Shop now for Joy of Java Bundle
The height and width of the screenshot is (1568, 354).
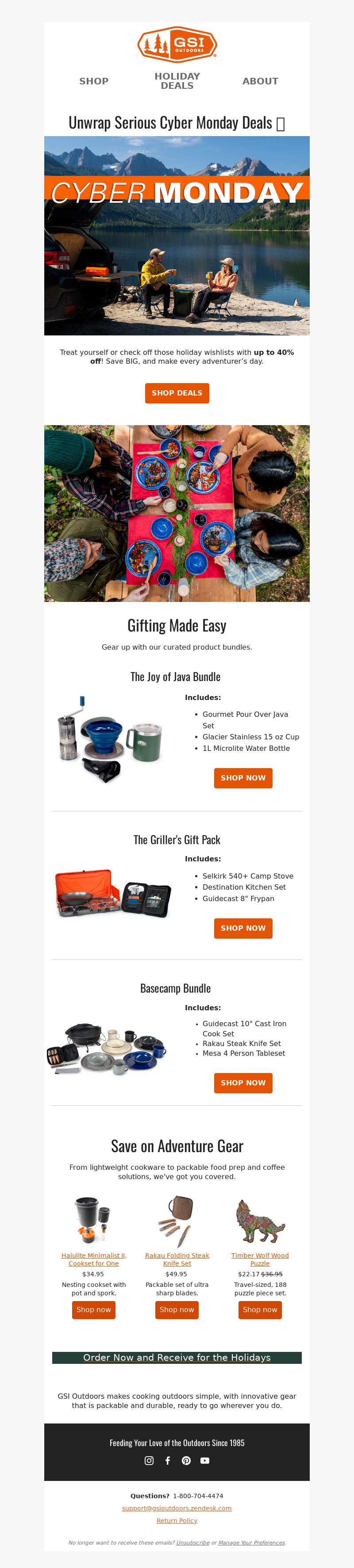click(x=243, y=778)
